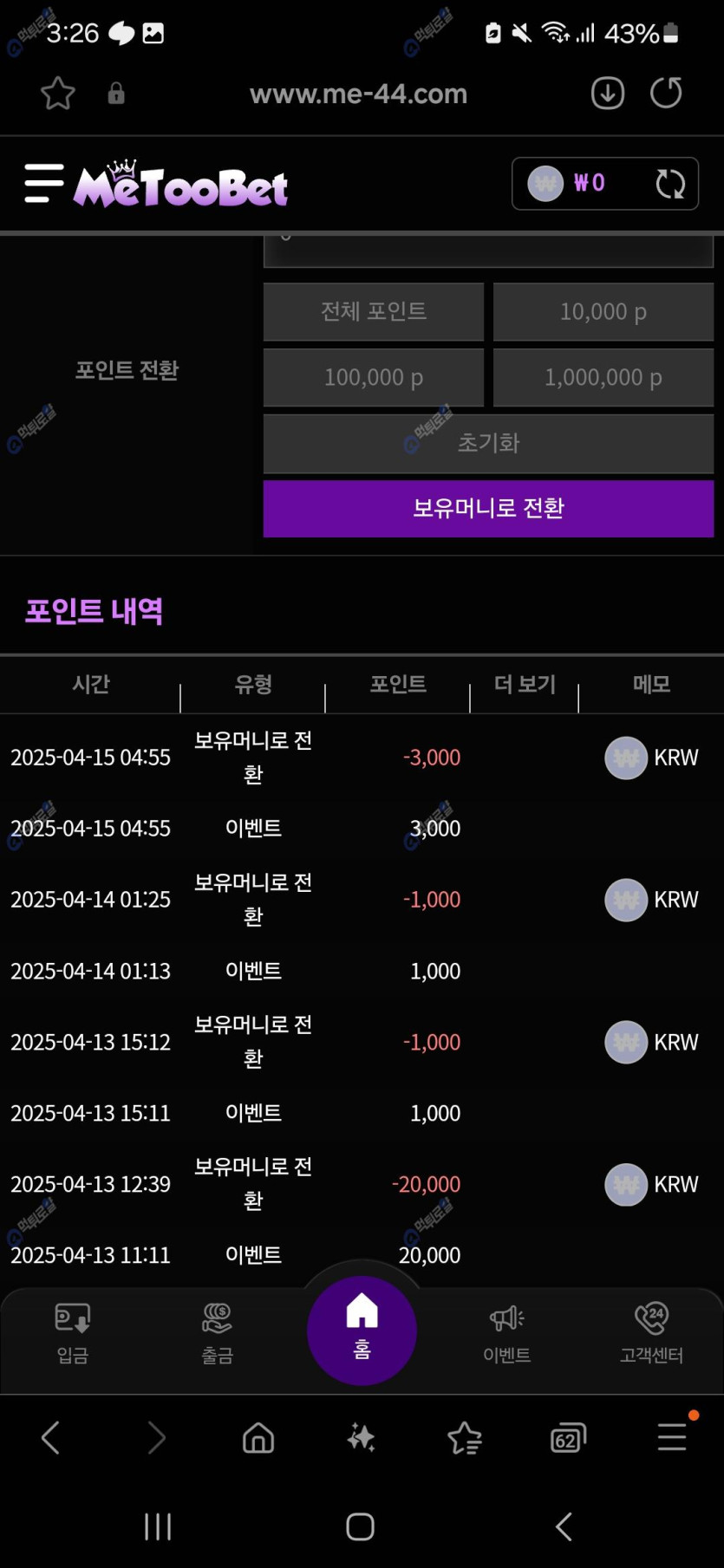Tap the www.me-44.com address bar
Screen dimensions: 724x1568
tap(358, 94)
